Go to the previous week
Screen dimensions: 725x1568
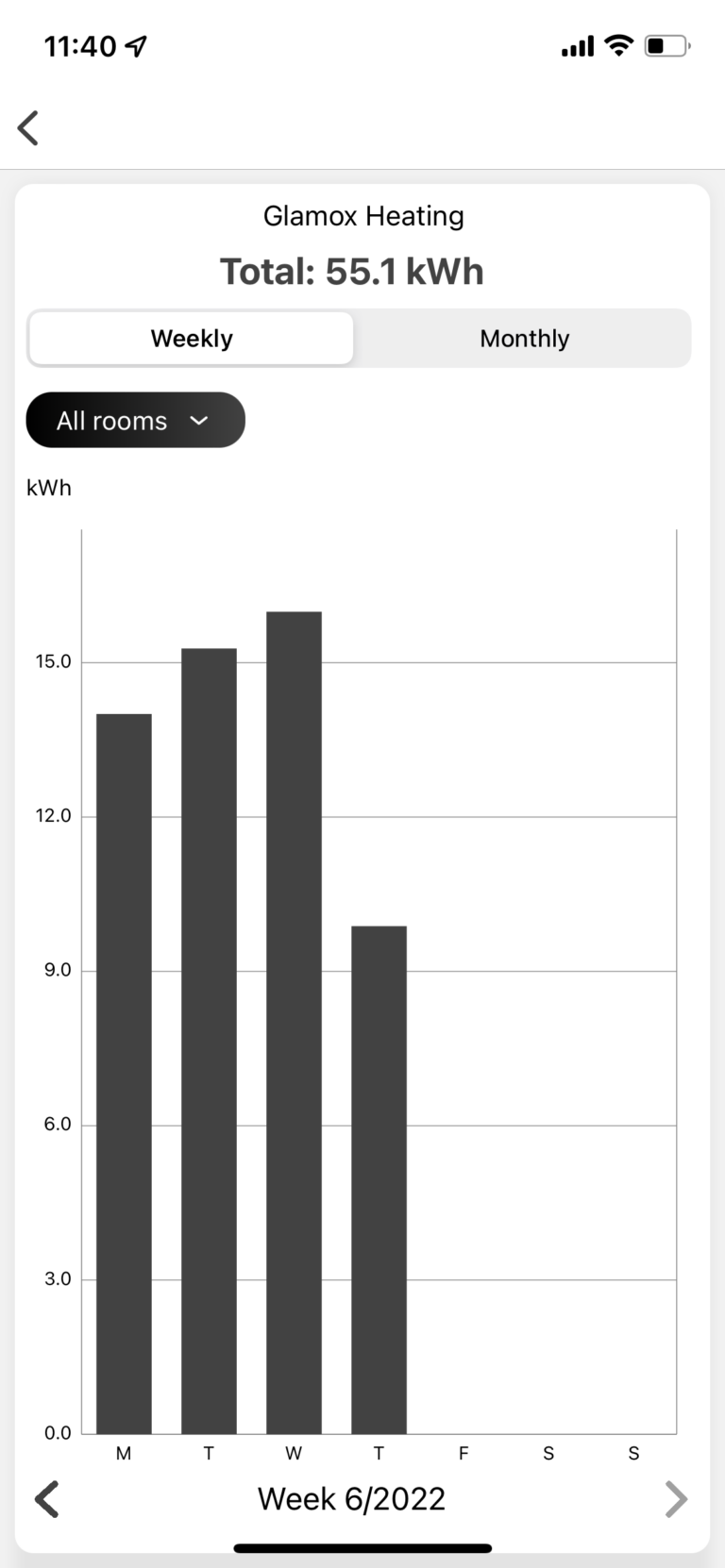point(47,1499)
